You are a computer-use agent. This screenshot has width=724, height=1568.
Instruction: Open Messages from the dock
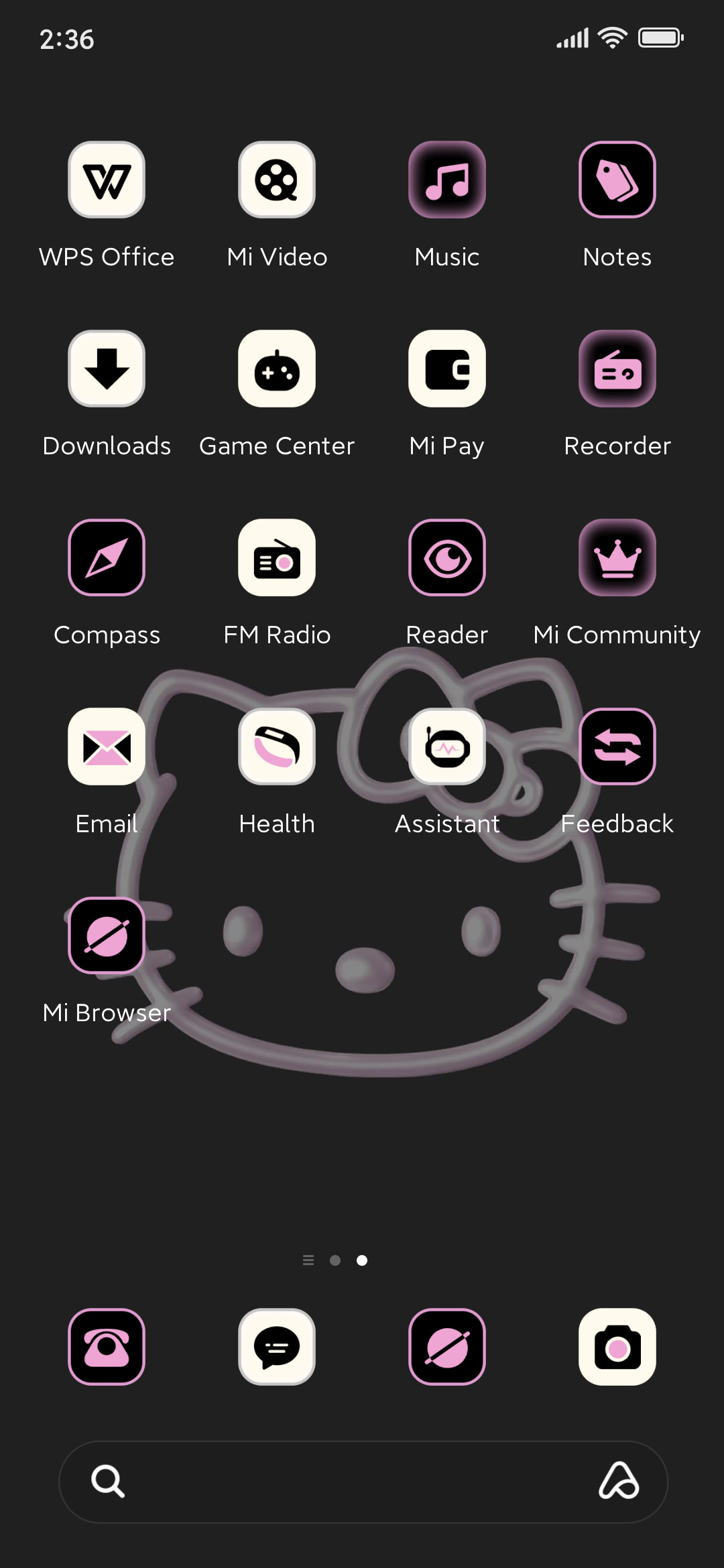[x=277, y=1347]
